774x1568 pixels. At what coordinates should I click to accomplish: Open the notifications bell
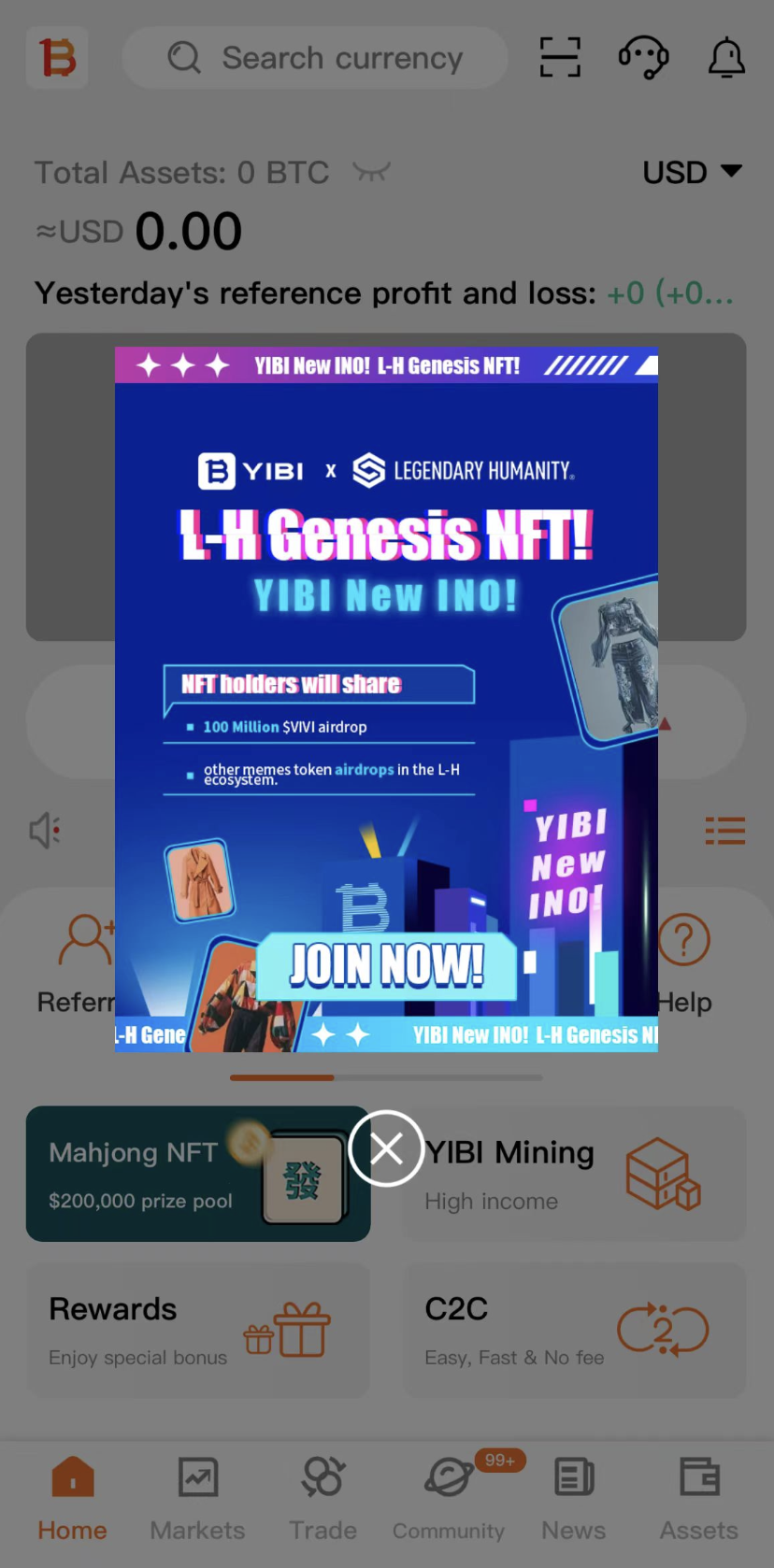[726, 58]
